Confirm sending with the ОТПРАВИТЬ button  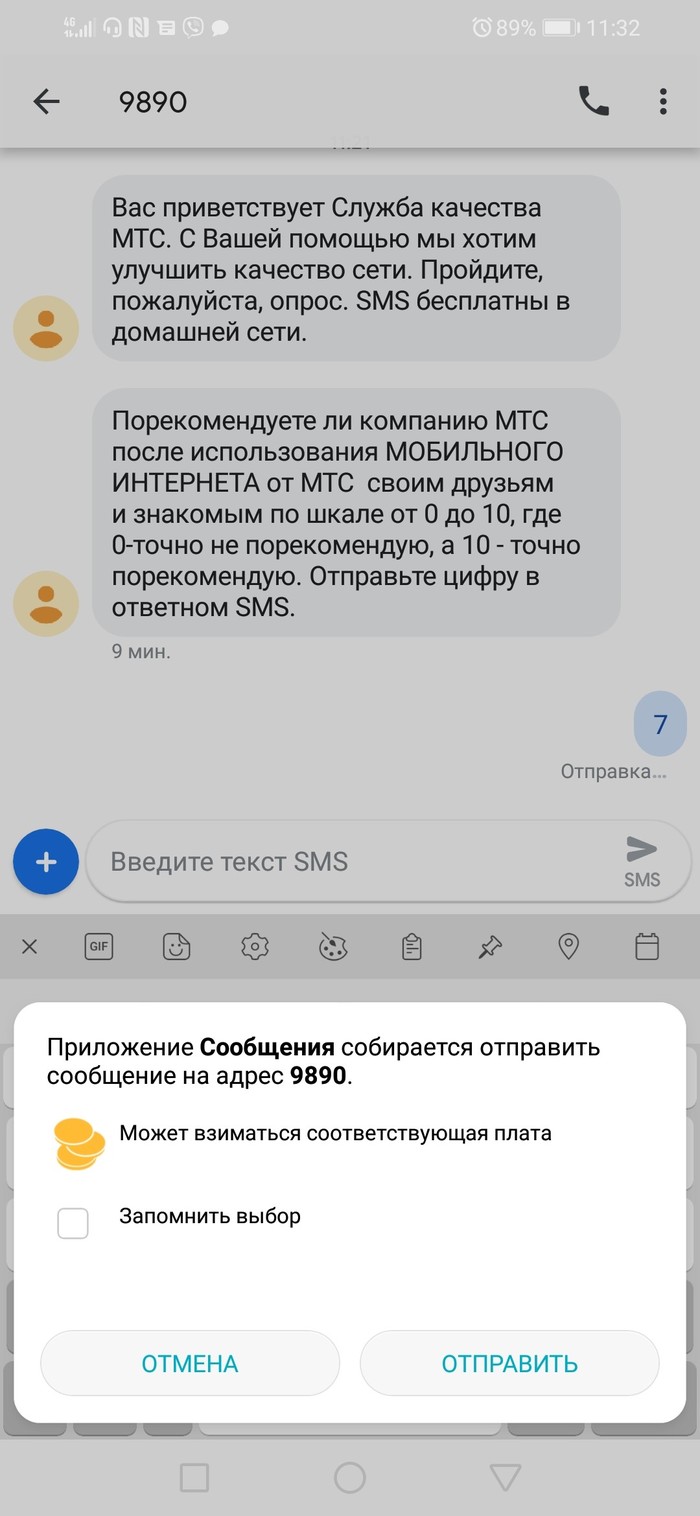pos(509,1363)
